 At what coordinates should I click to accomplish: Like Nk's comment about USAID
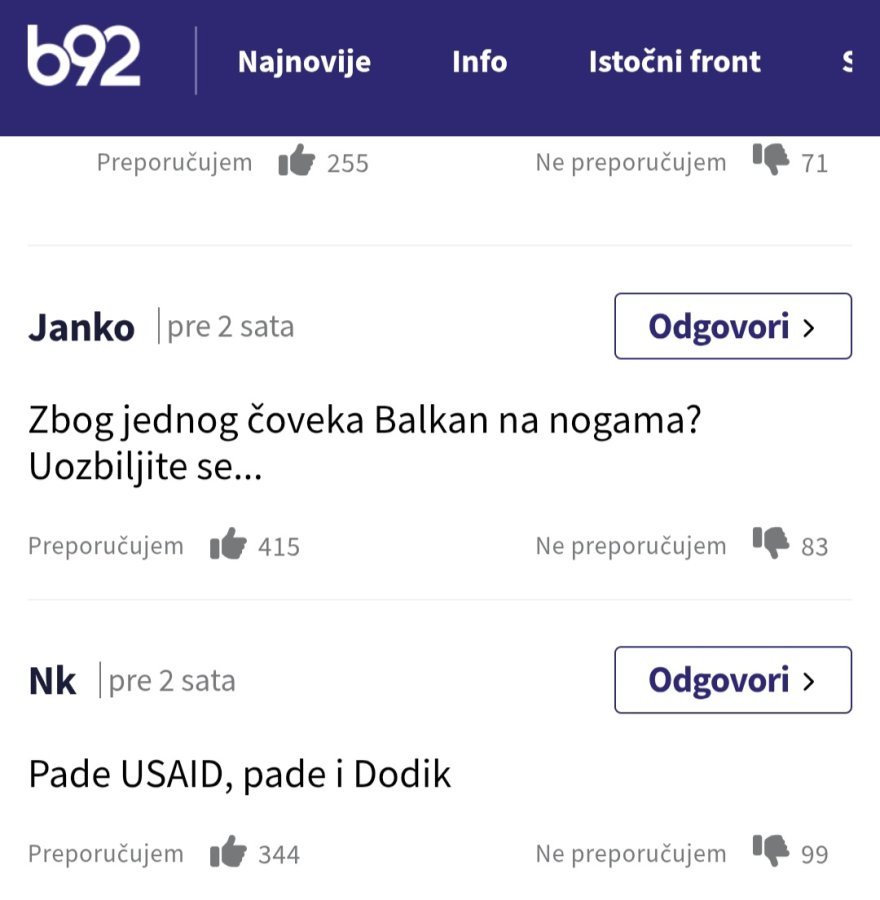tap(228, 853)
